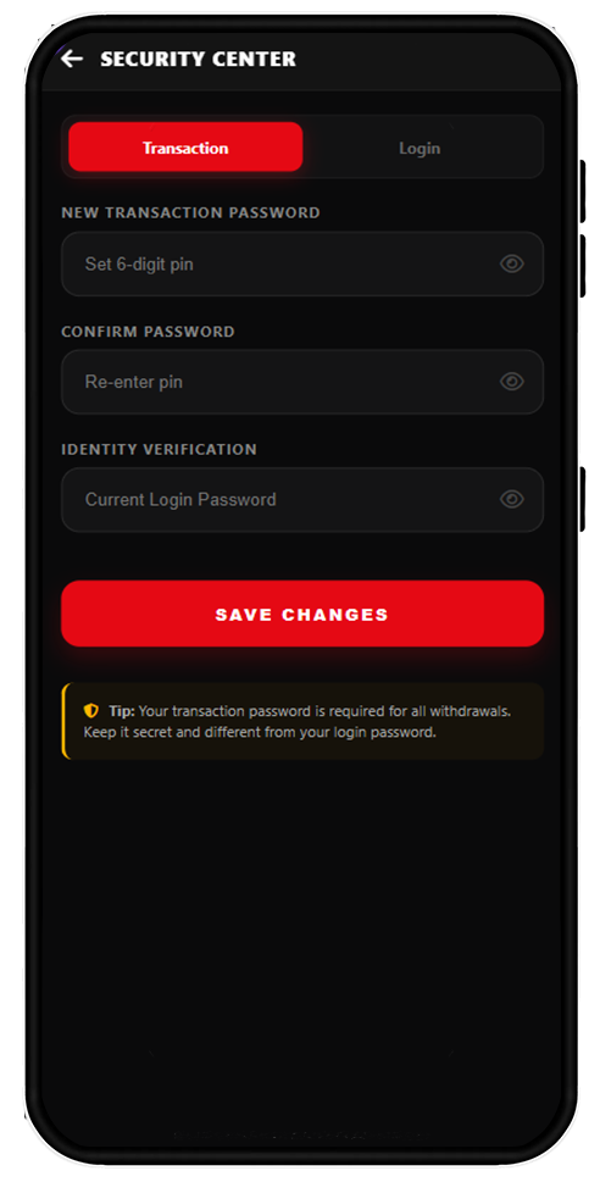The width and height of the screenshot is (600, 1182).
Task: Switch to the Login tab
Action: (x=419, y=148)
